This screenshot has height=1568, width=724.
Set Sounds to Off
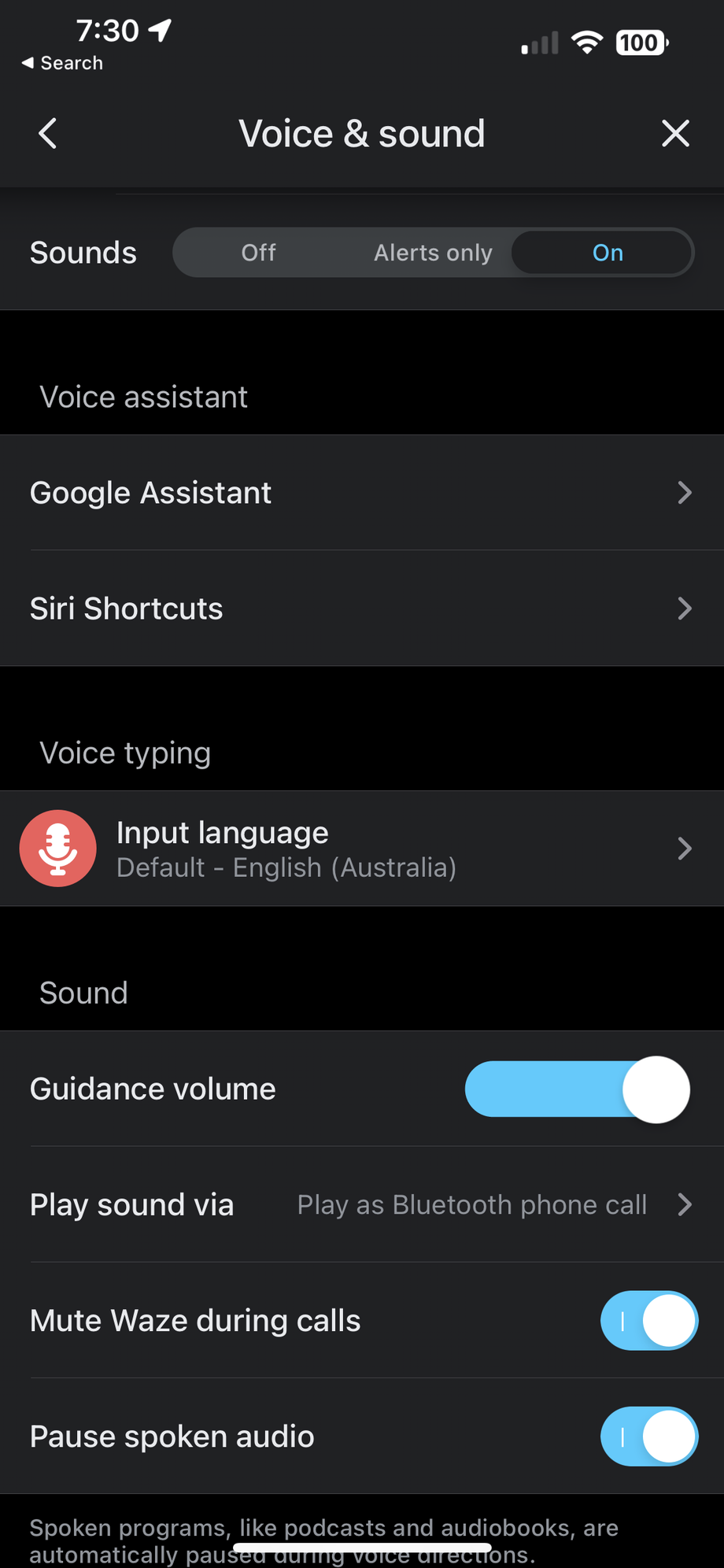258,253
